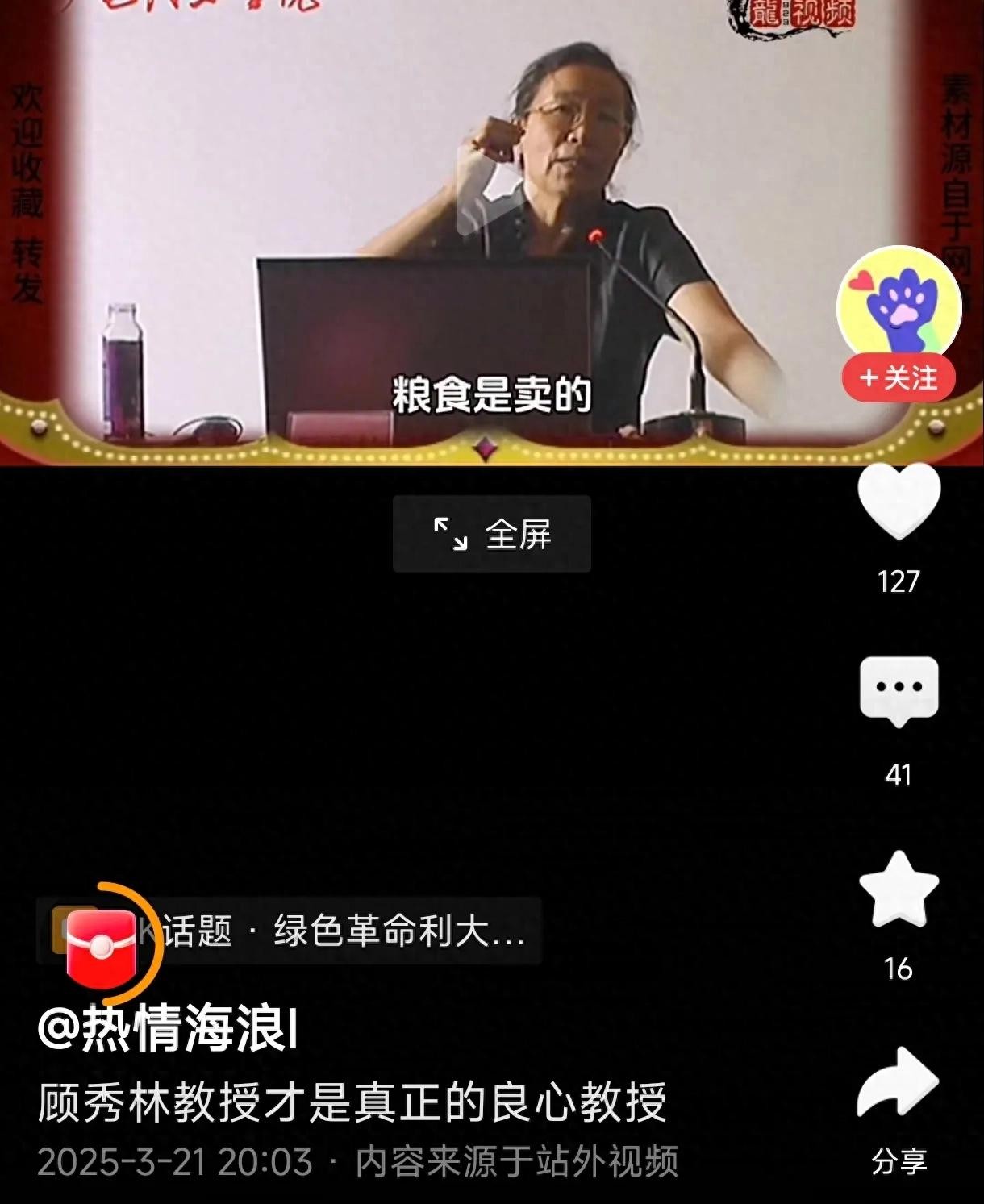Like this video with heart icon

899,500
